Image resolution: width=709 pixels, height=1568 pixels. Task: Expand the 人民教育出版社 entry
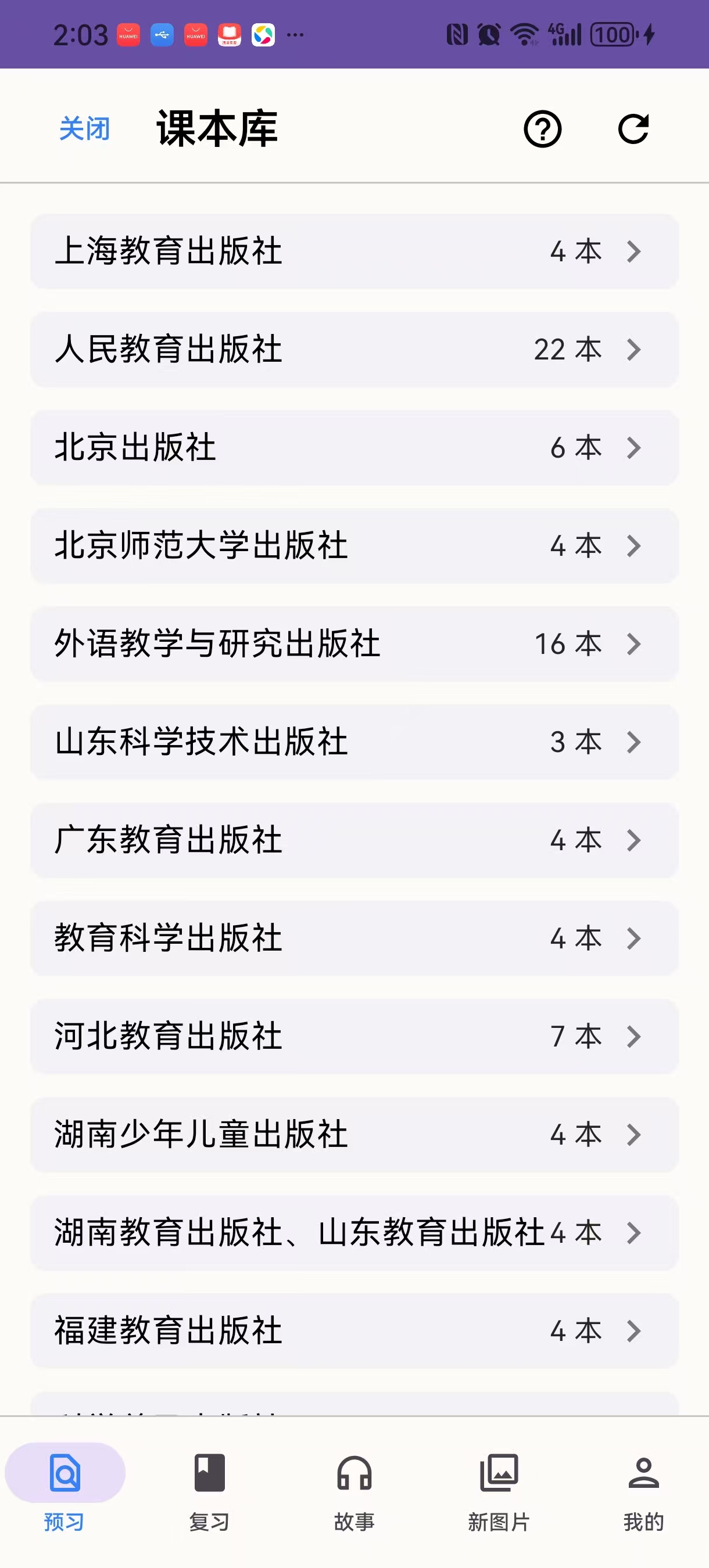click(354, 350)
